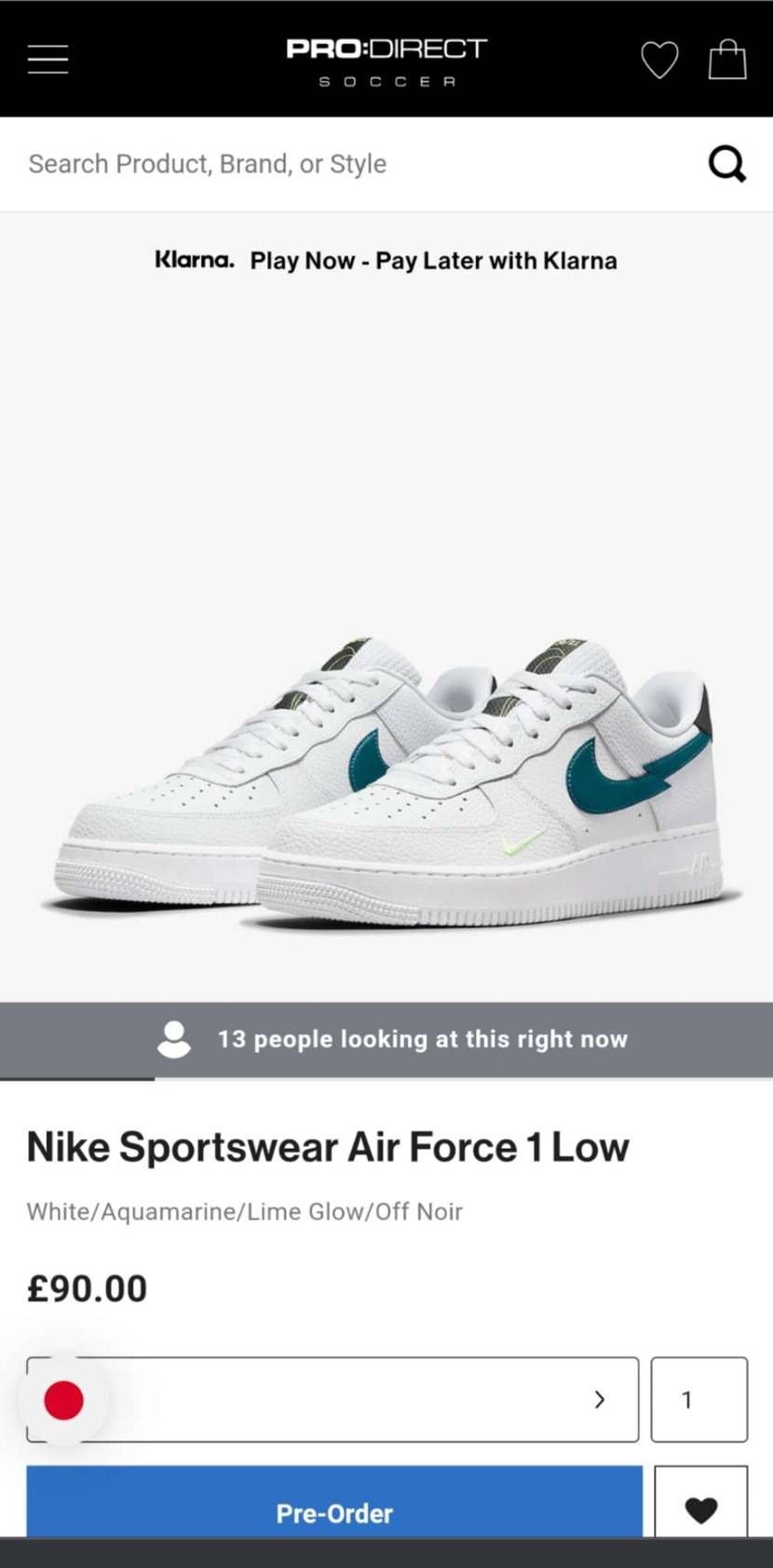Add shoe to wishlist with heart button
Screen dimensions: 773x1568
click(x=700, y=1509)
